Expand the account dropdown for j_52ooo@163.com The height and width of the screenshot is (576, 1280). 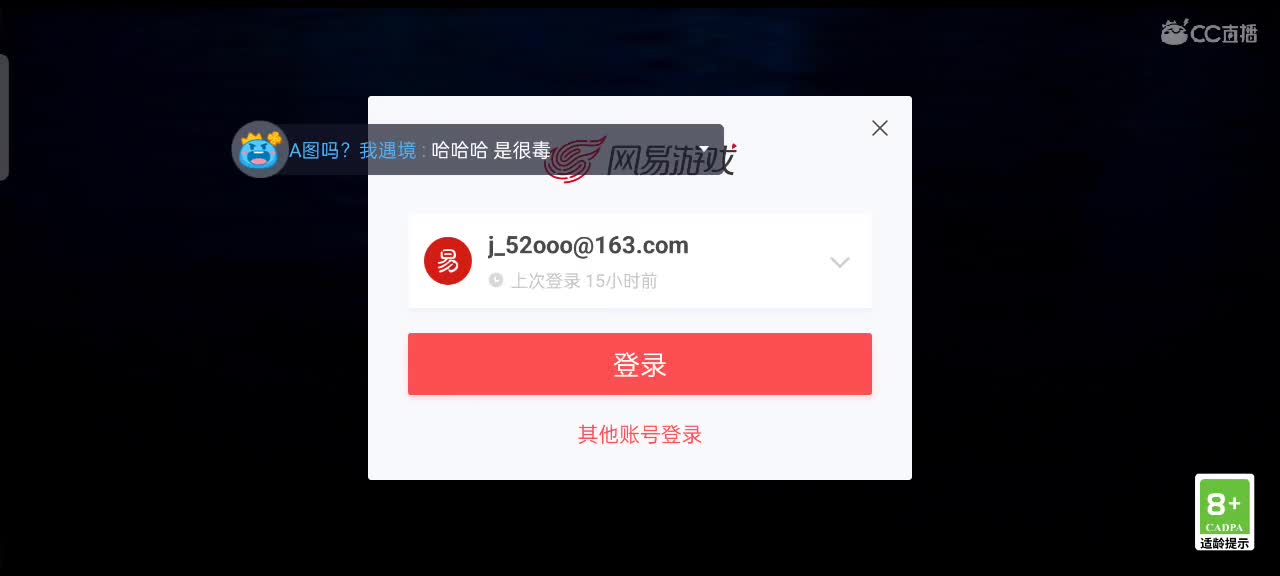point(839,262)
